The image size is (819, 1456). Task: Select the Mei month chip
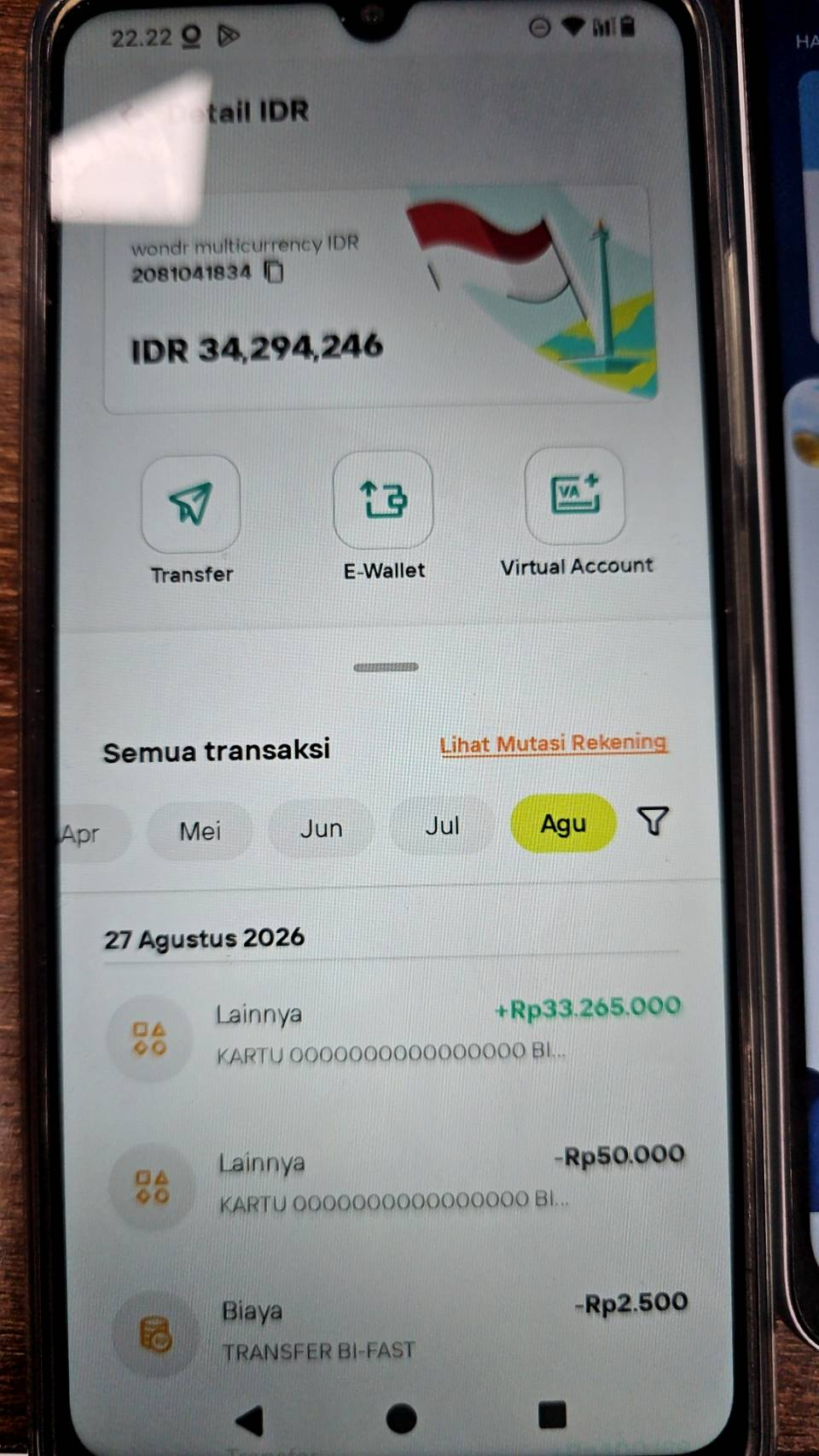pyautogui.click(x=200, y=830)
